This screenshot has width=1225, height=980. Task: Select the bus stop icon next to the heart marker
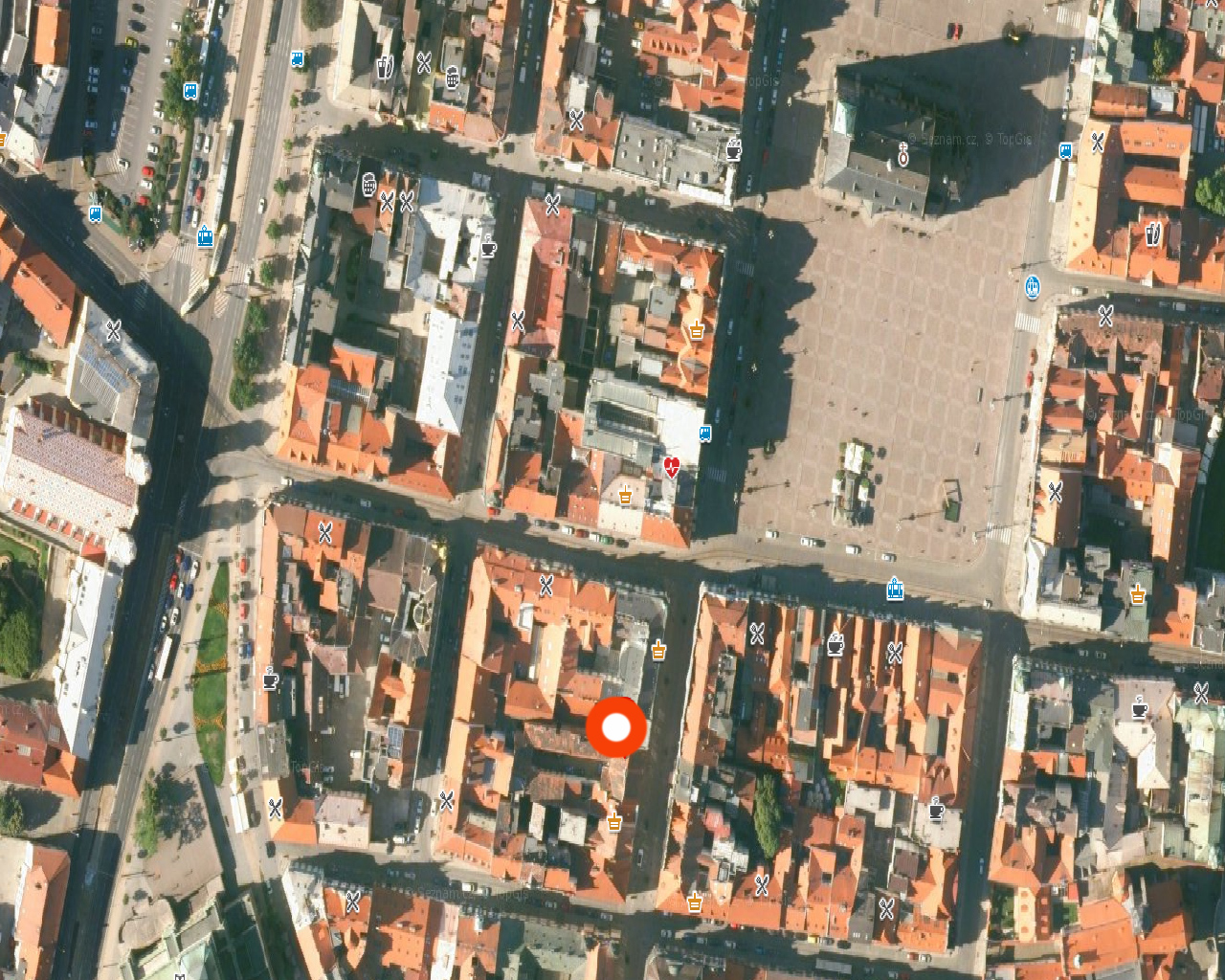[705, 434]
